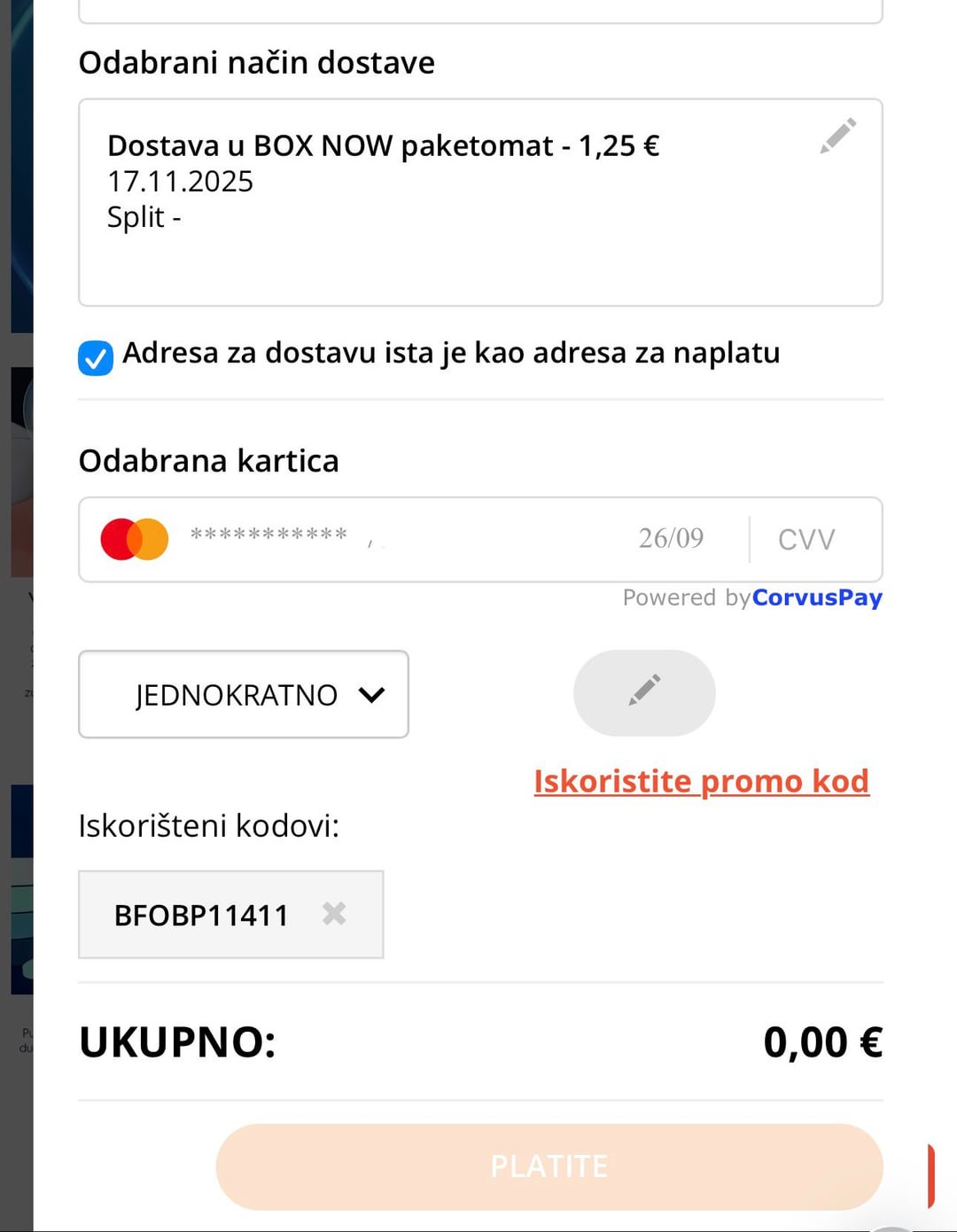
Task: Tap PLATITE to pay
Action: pyautogui.click(x=549, y=1166)
